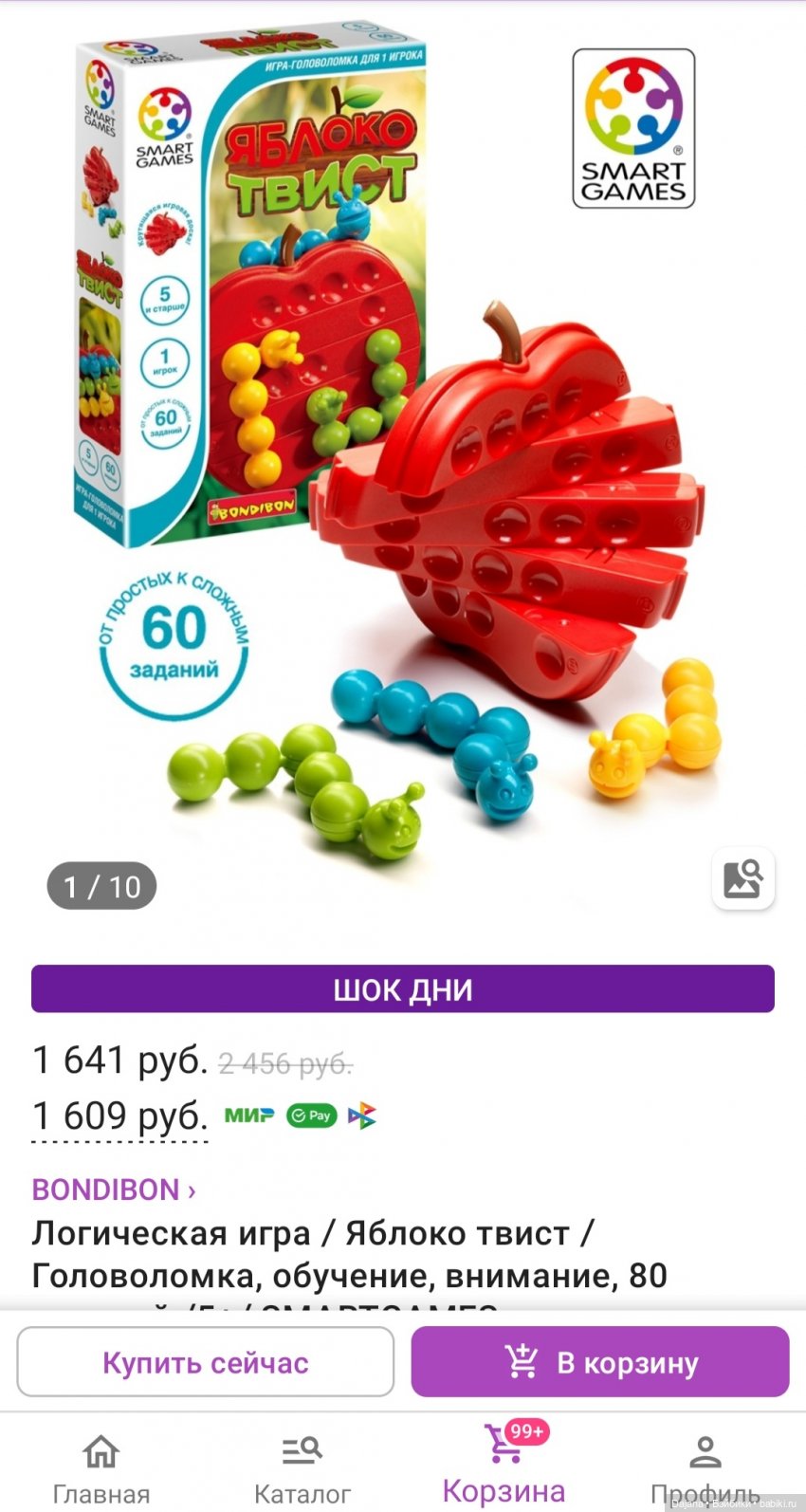Viewport: 806px width, 1512px height.
Task: Tap the Купить сейчас button
Action: click(206, 1362)
